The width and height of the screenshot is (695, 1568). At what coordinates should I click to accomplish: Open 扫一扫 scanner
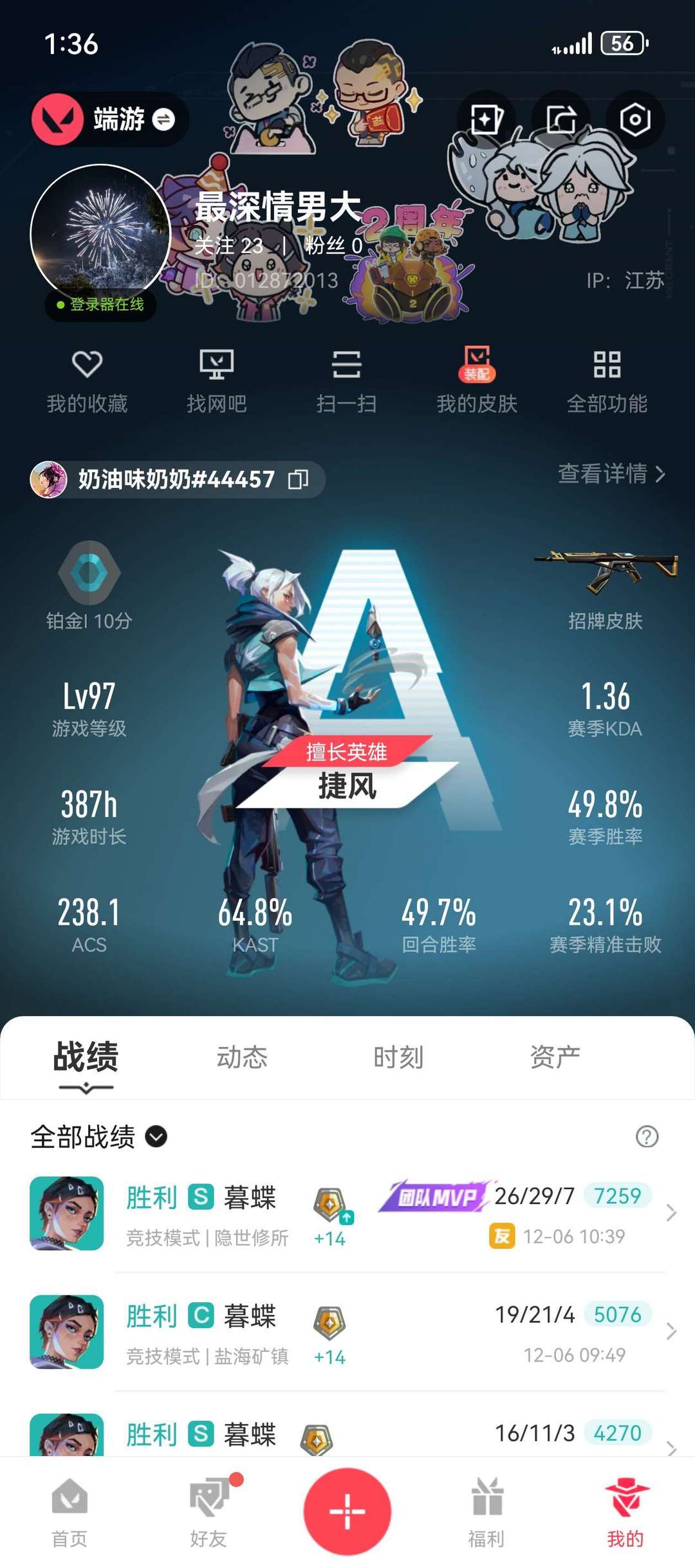tap(346, 381)
